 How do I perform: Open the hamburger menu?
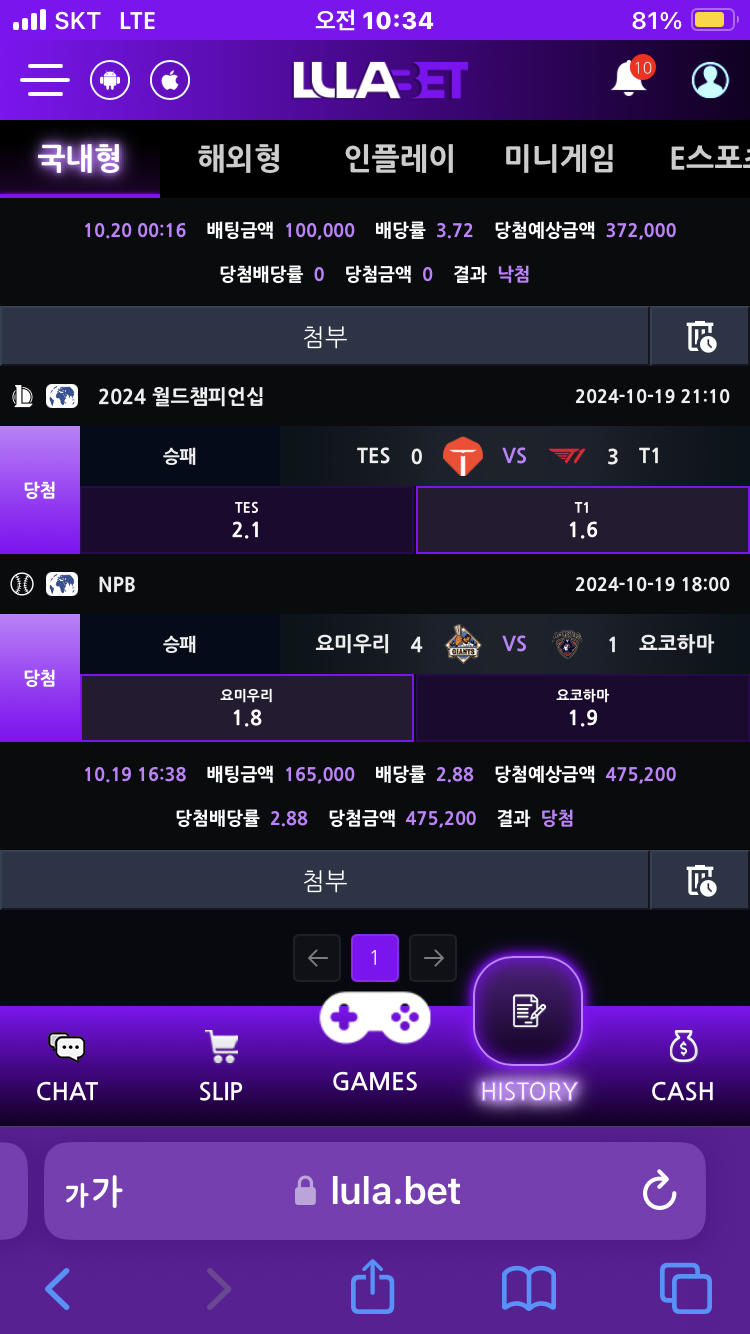pyautogui.click(x=44, y=80)
